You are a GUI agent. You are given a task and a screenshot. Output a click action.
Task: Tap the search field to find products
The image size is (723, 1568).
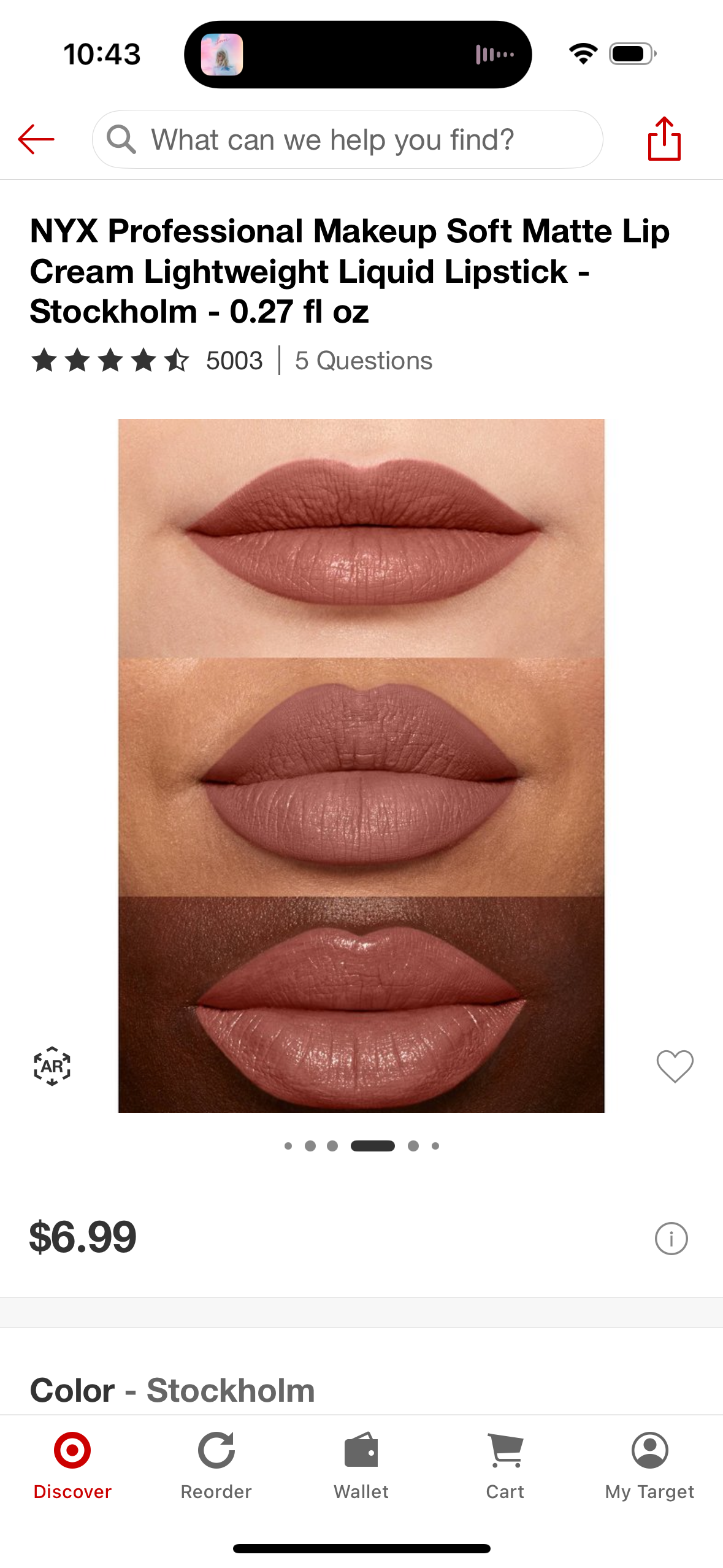point(347,139)
